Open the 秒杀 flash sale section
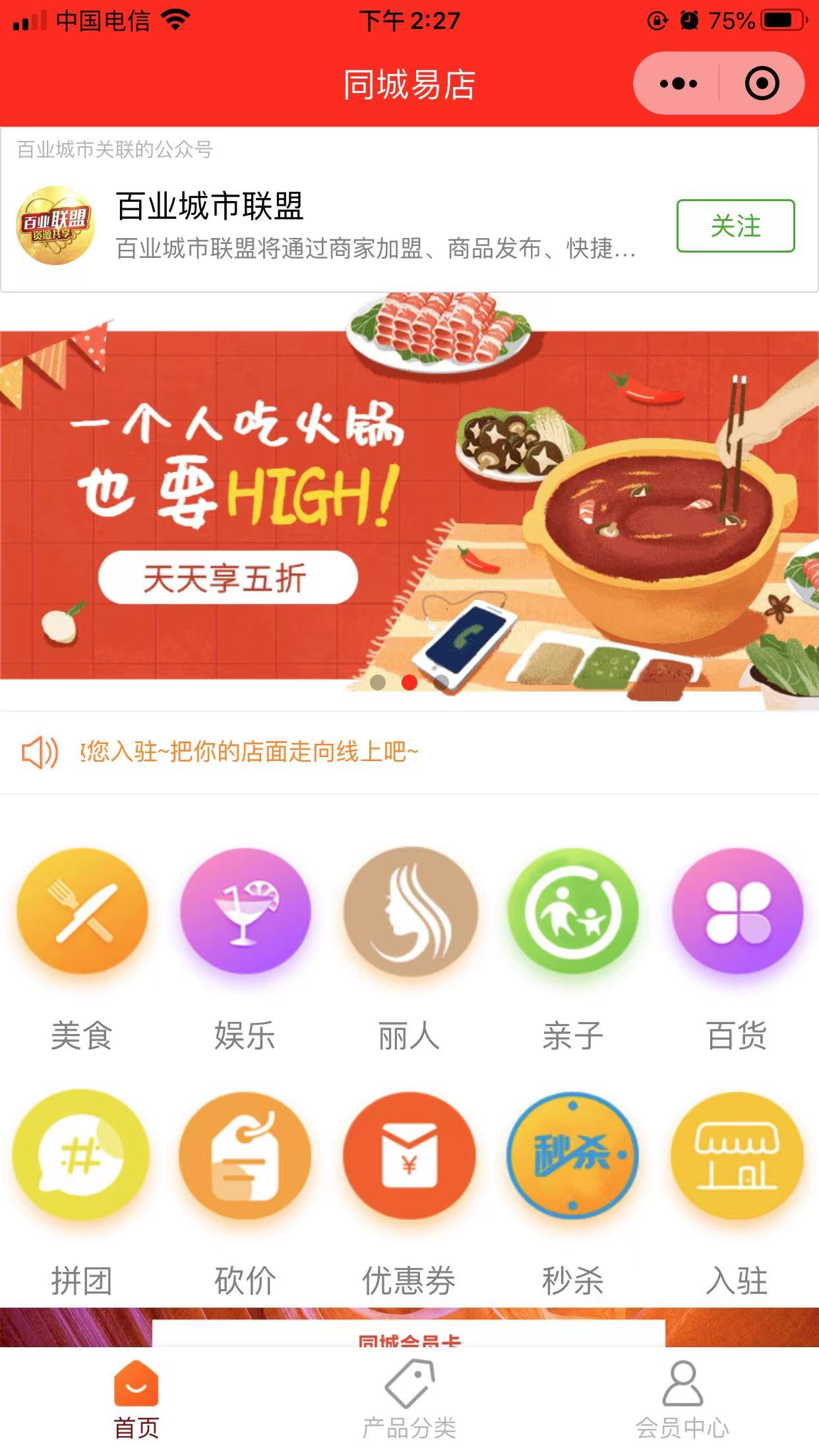Screen dimensions: 819x1456 pyautogui.click(x=572, y=1156)
